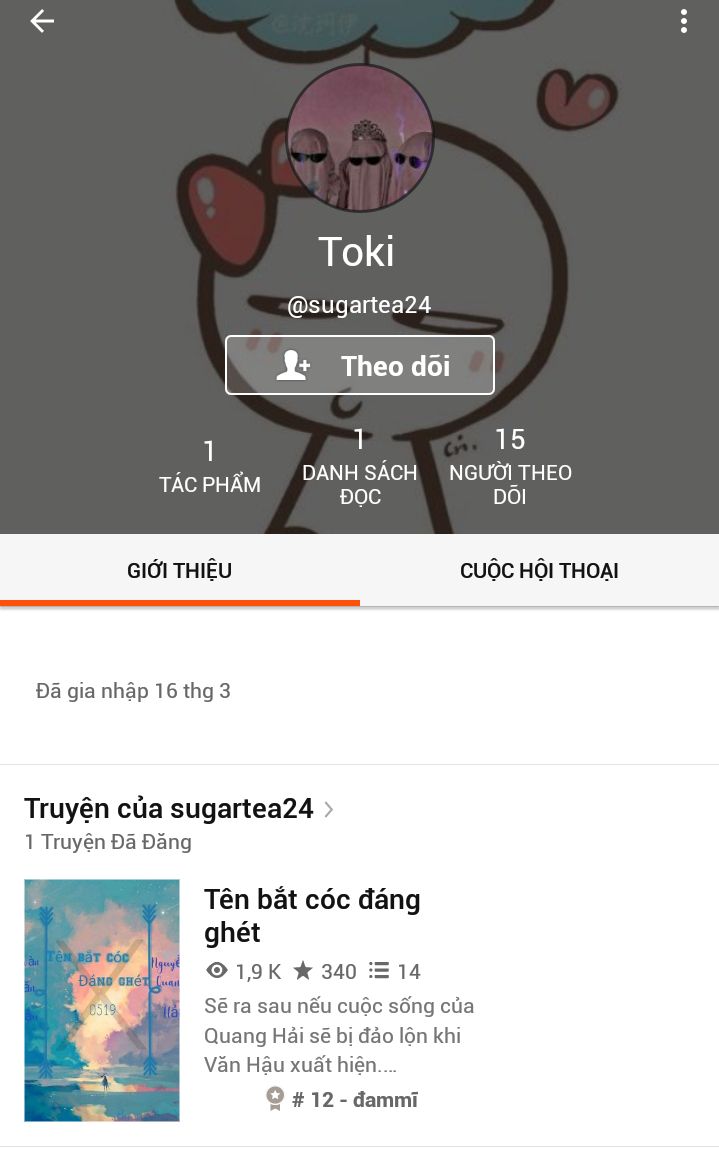719x1165 pixels.
Task: Open the three-dot overflow menu
Action: [684, 21]
